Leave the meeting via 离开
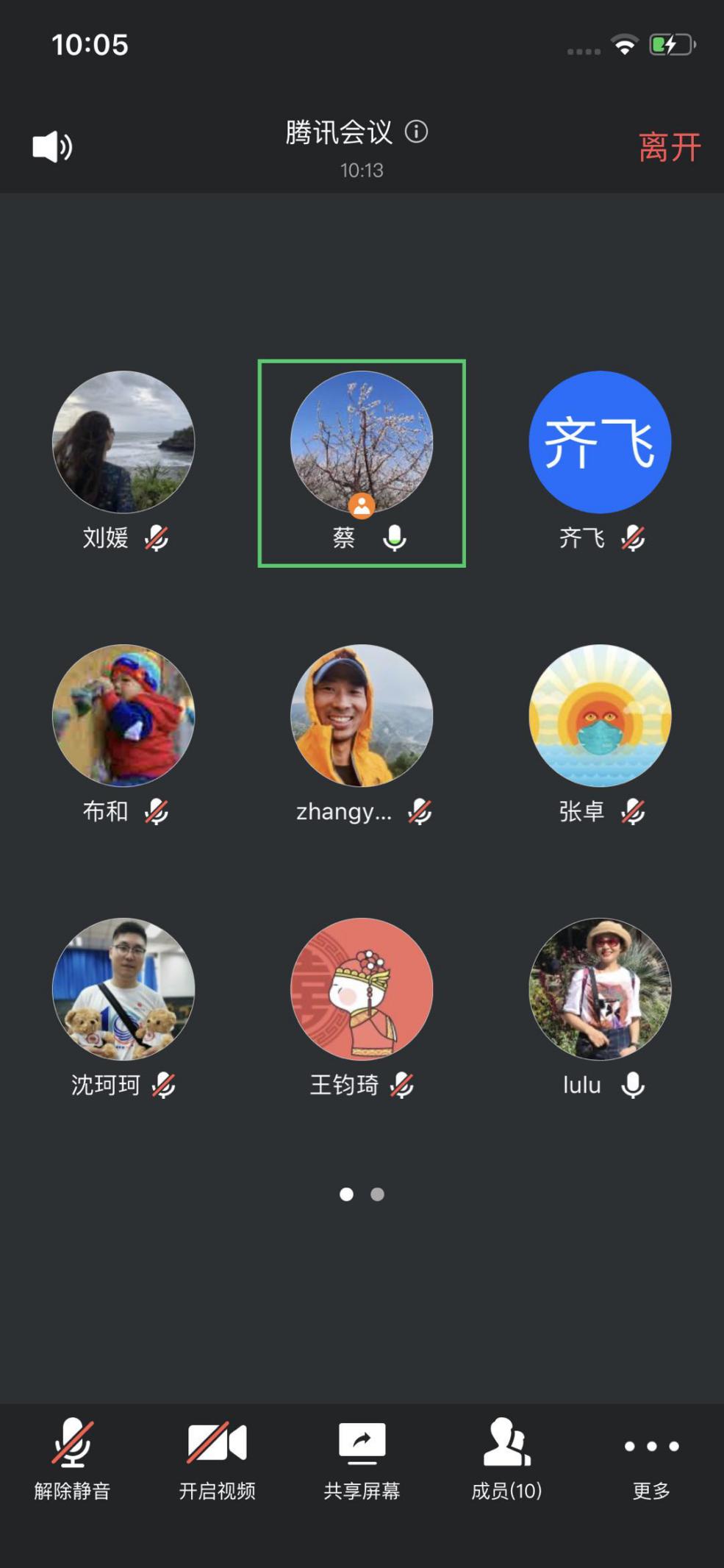 point(669,147)
